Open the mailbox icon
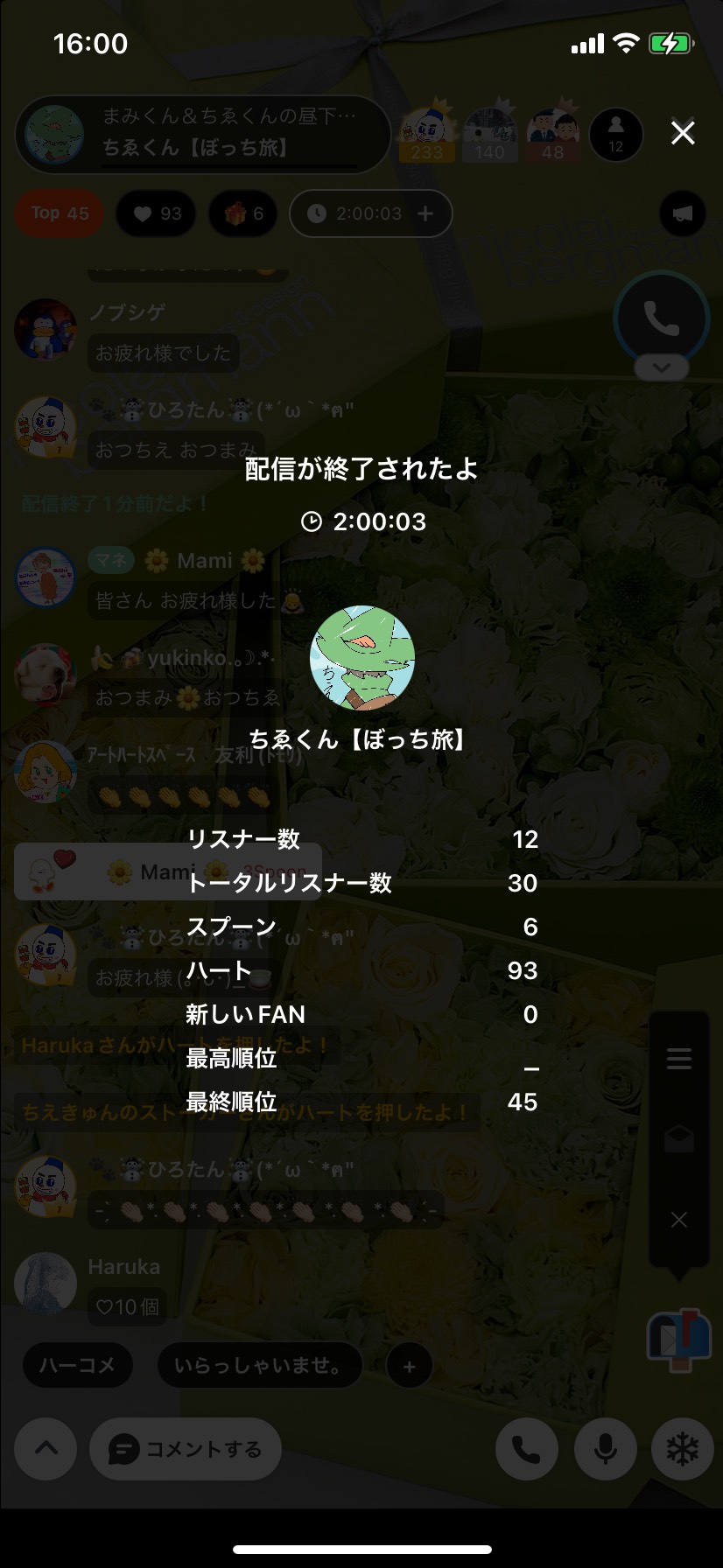This screenshot has height=1568, width=723. pyautogui.click(x=679, y=1337)
